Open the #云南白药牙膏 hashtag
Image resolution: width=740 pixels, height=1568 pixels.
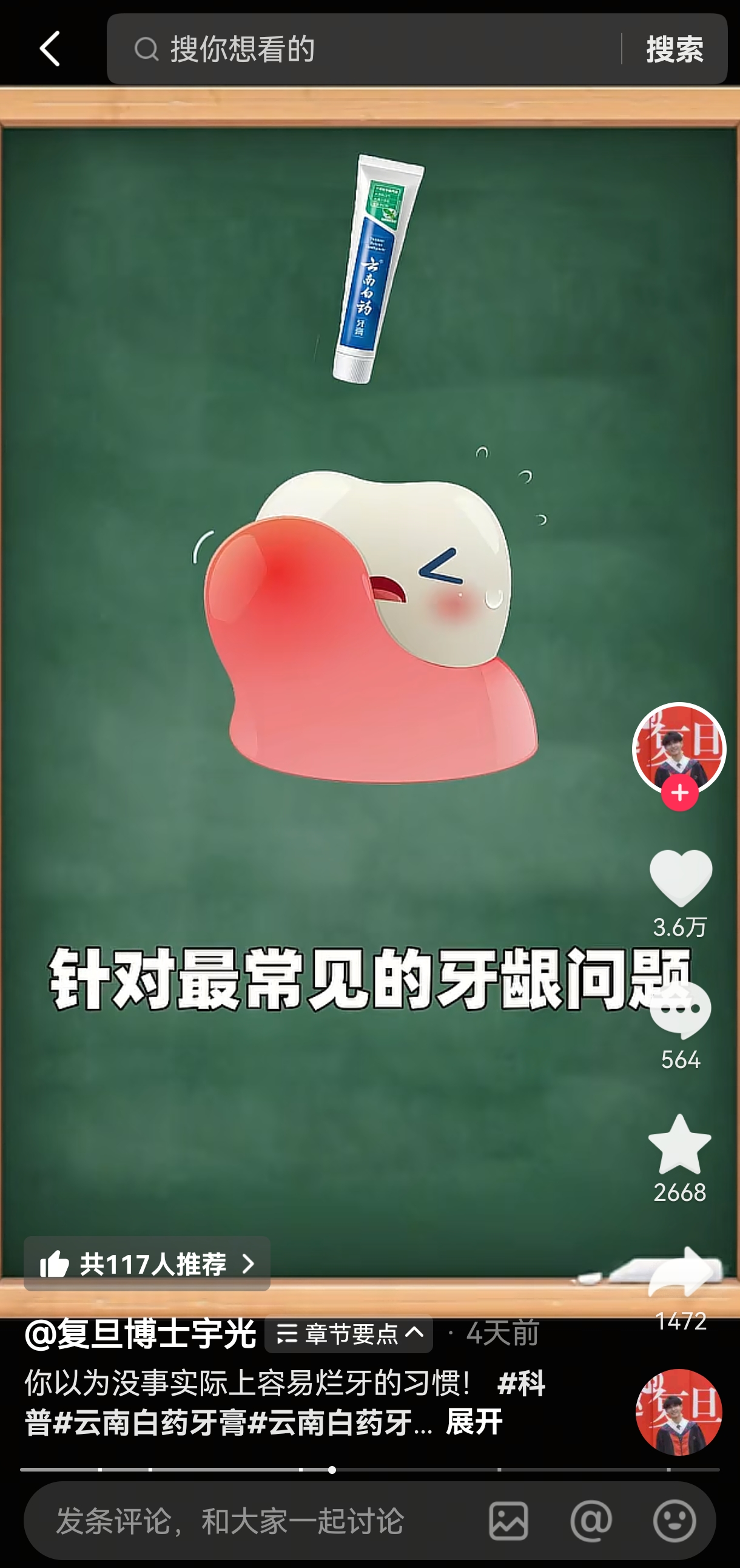(x=149, y=1422)
